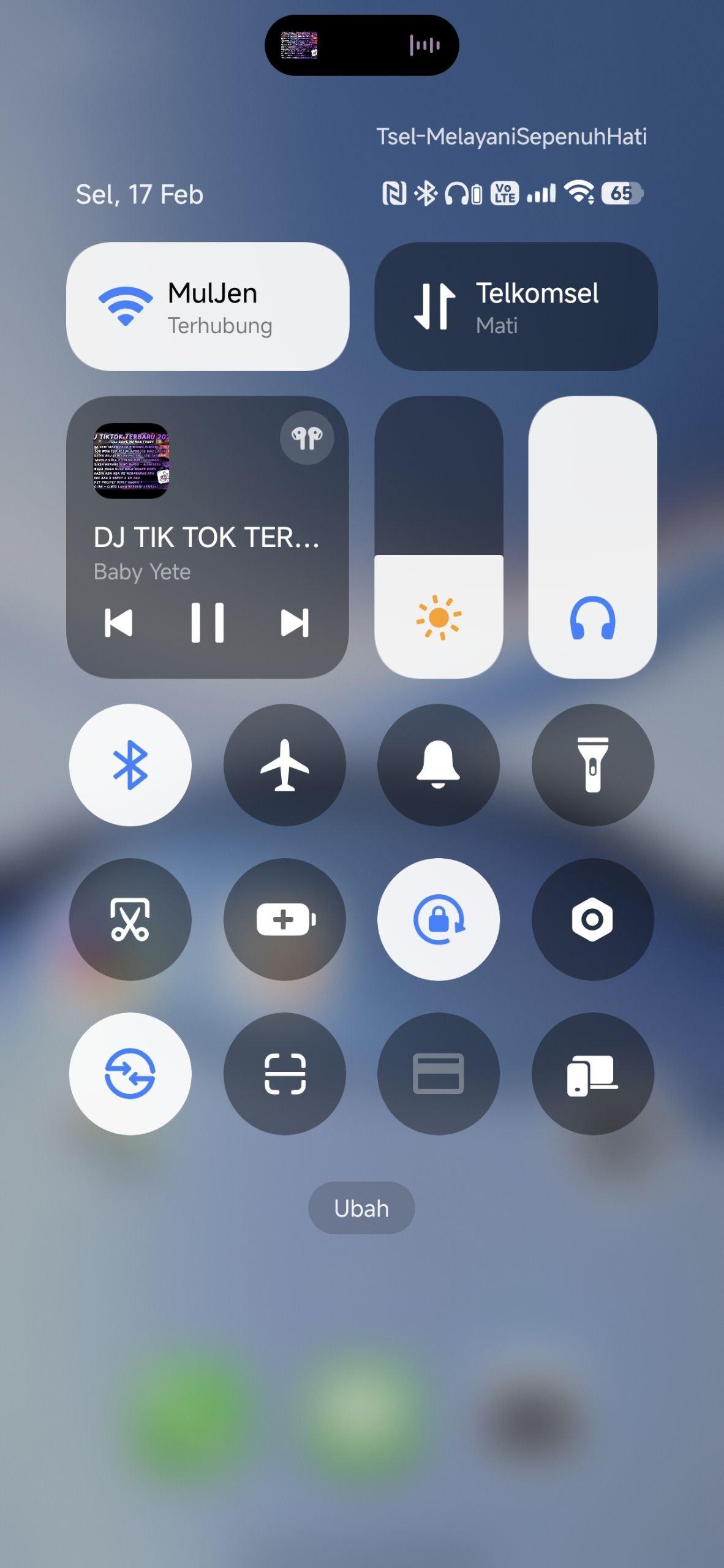The height and width of the screenshot is (1568, 724).
Task: Turn on battery saver
Action: (285, 919)
